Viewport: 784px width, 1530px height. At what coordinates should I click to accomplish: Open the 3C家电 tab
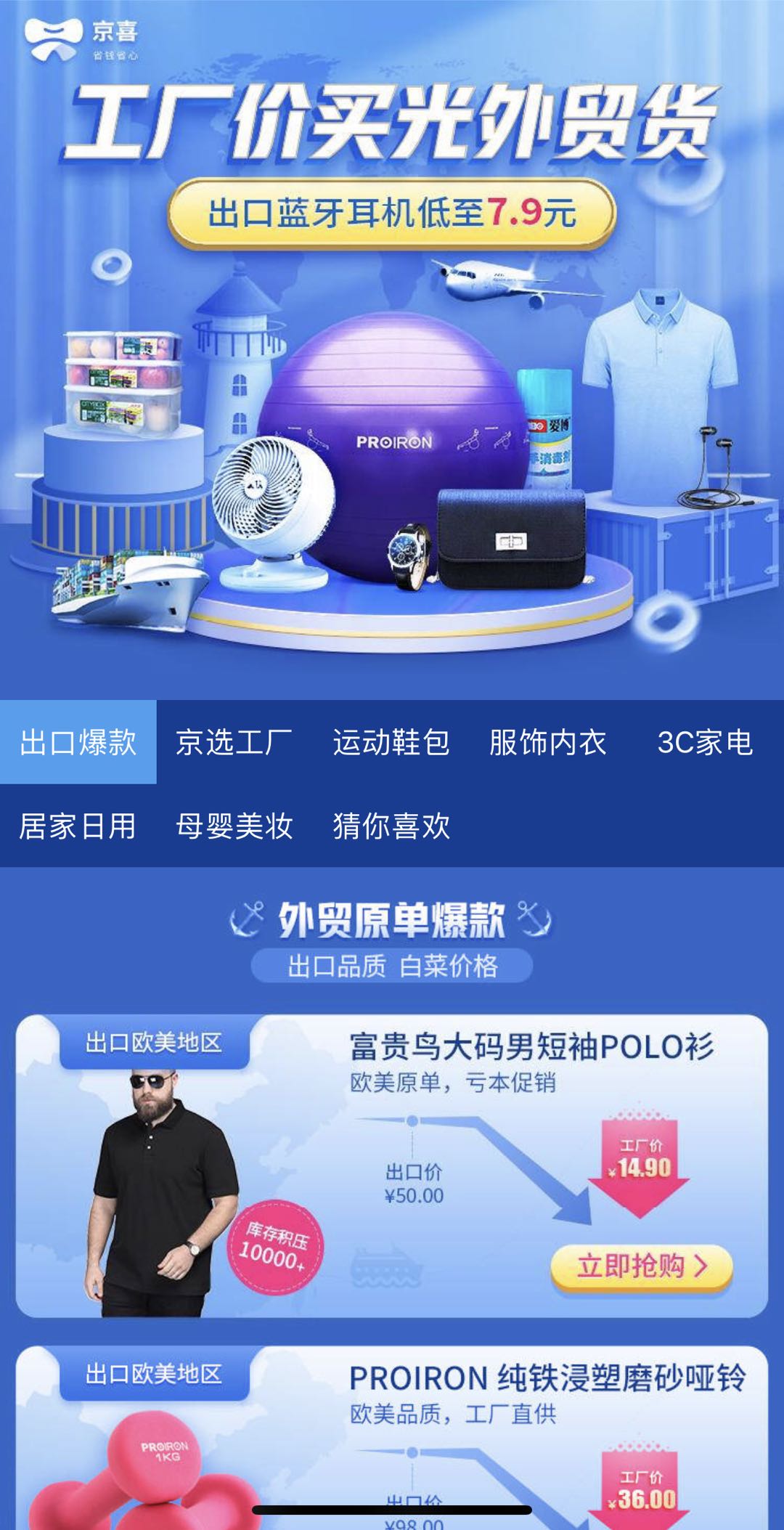[704, 742]
